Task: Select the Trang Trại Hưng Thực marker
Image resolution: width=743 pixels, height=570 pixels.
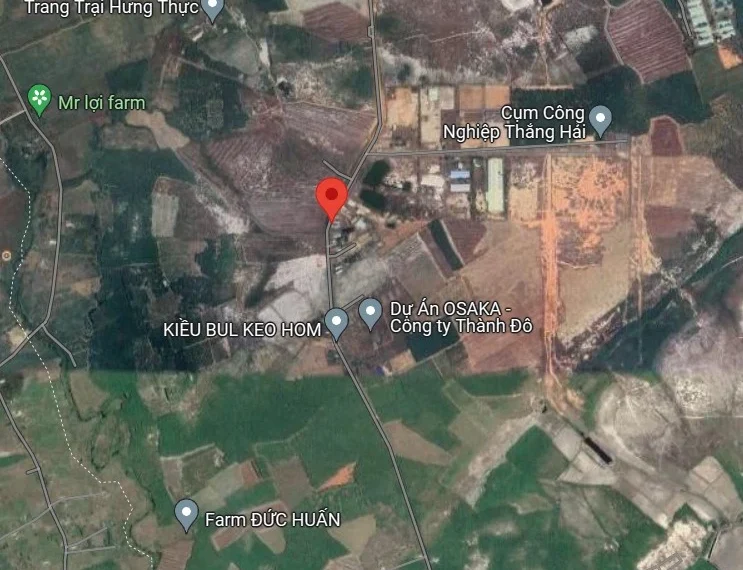Action: pos(212,9)
